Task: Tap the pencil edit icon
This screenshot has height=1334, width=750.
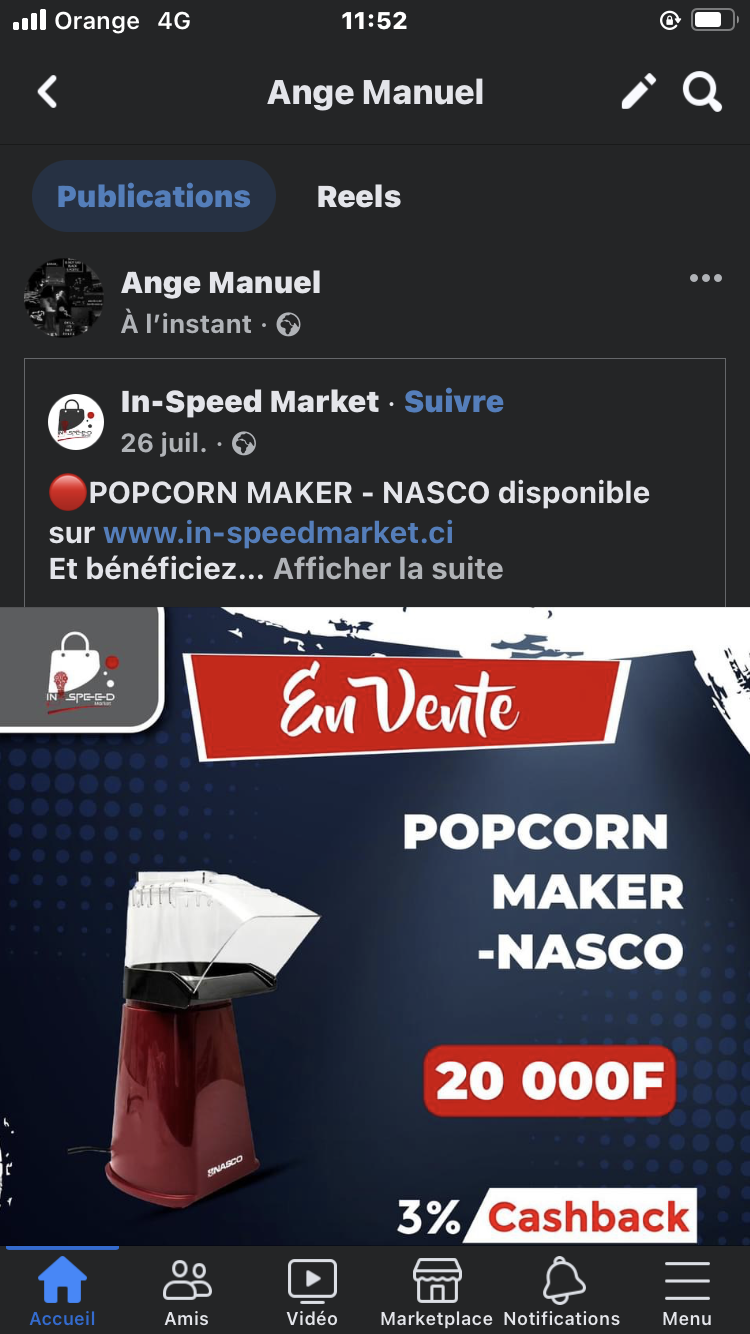Action: (639, 93)
